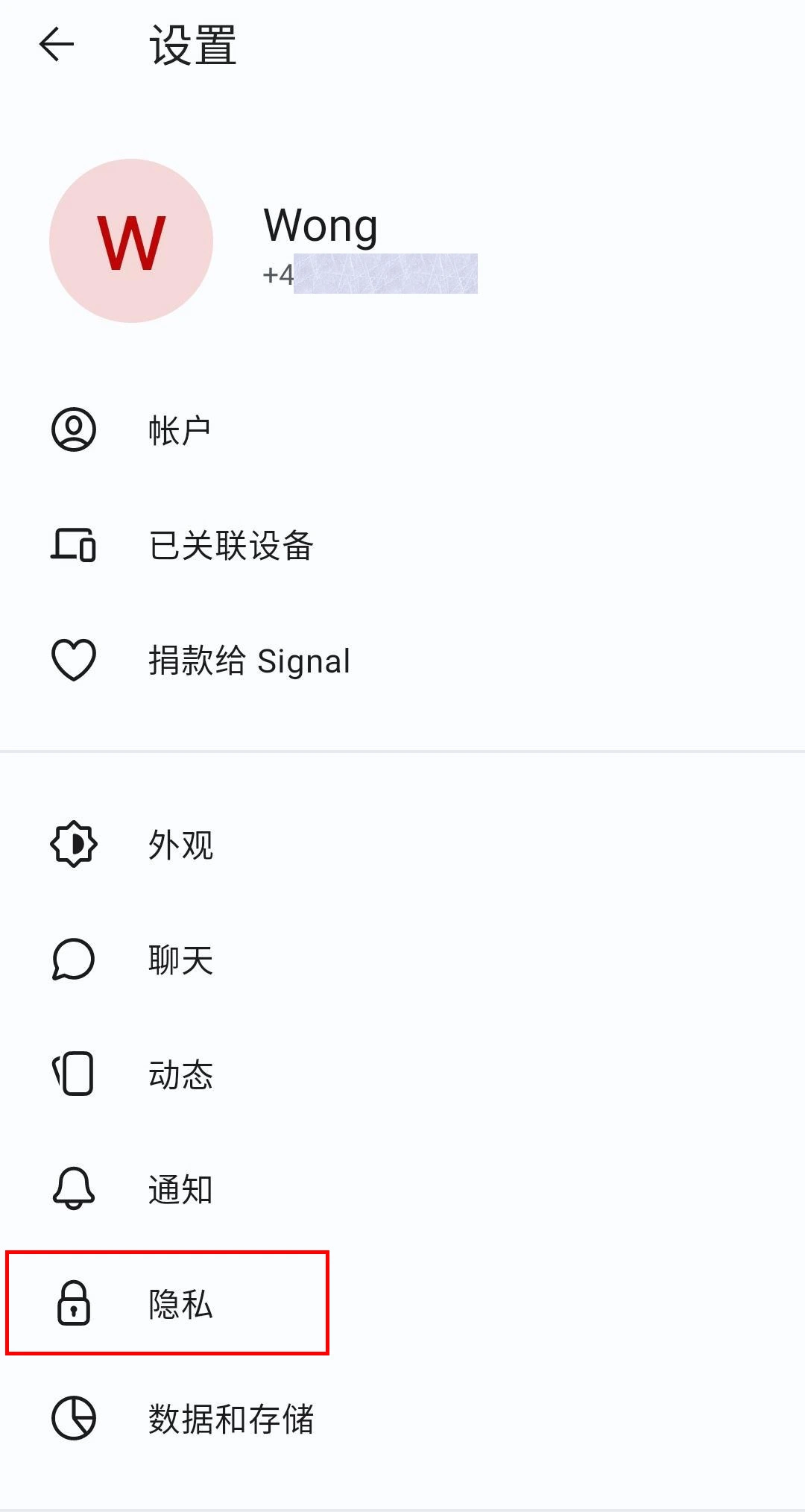Click the 聊天 chat bubble icon

tap(74, 960)
